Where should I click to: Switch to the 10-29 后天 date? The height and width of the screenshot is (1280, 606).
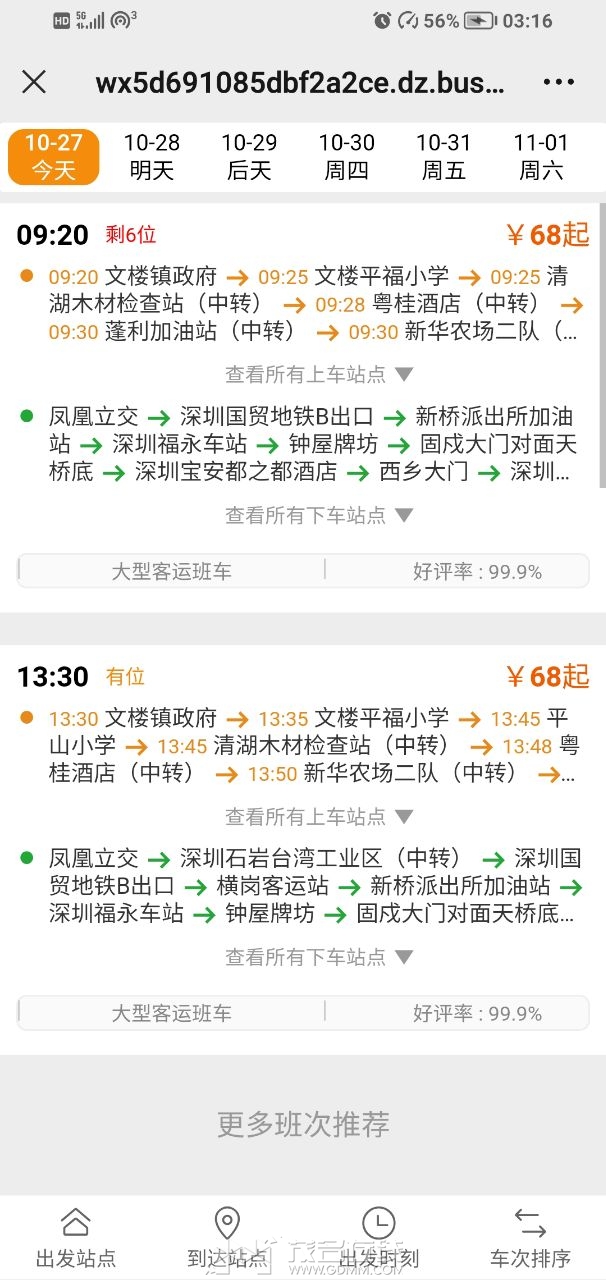coord(249,157)
